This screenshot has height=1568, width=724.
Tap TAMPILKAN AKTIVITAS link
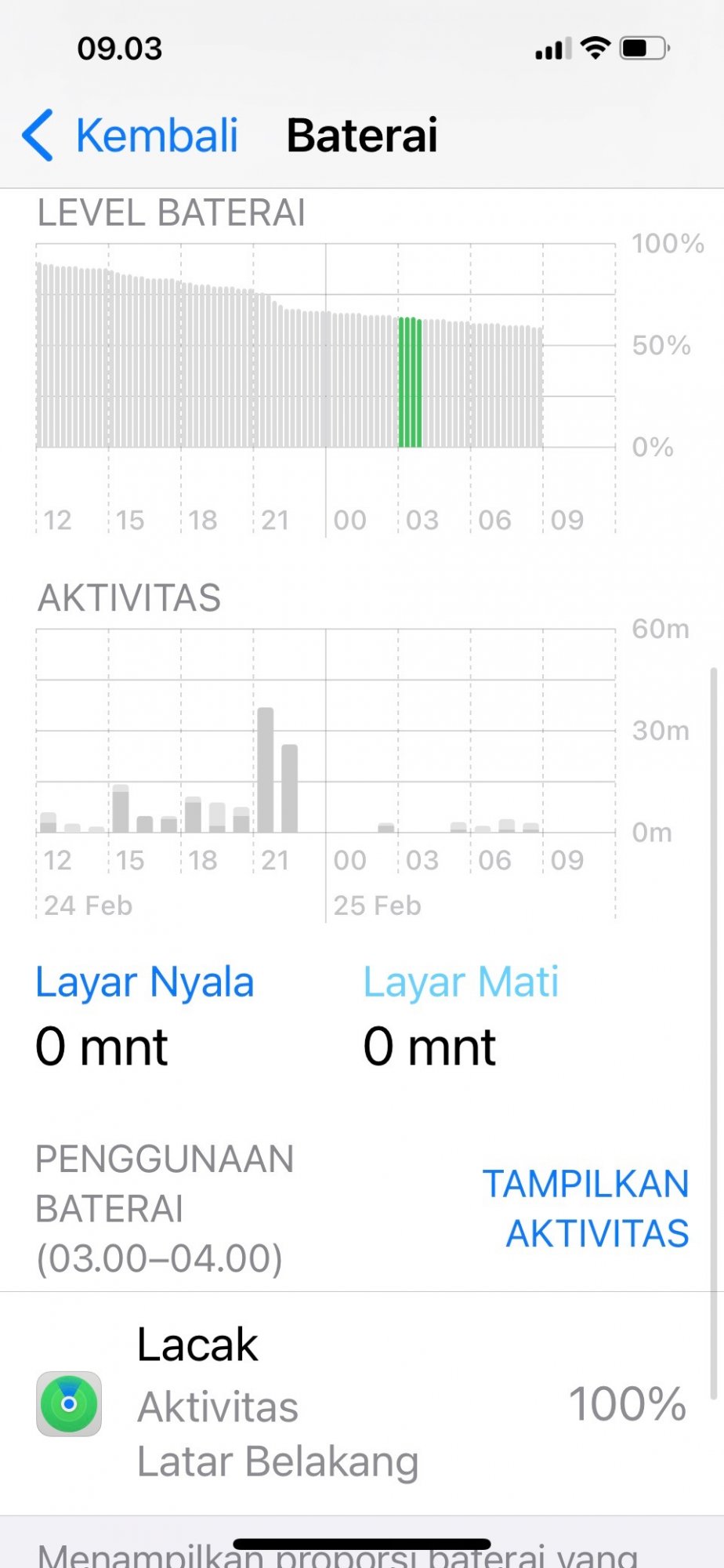(586, 1208)
